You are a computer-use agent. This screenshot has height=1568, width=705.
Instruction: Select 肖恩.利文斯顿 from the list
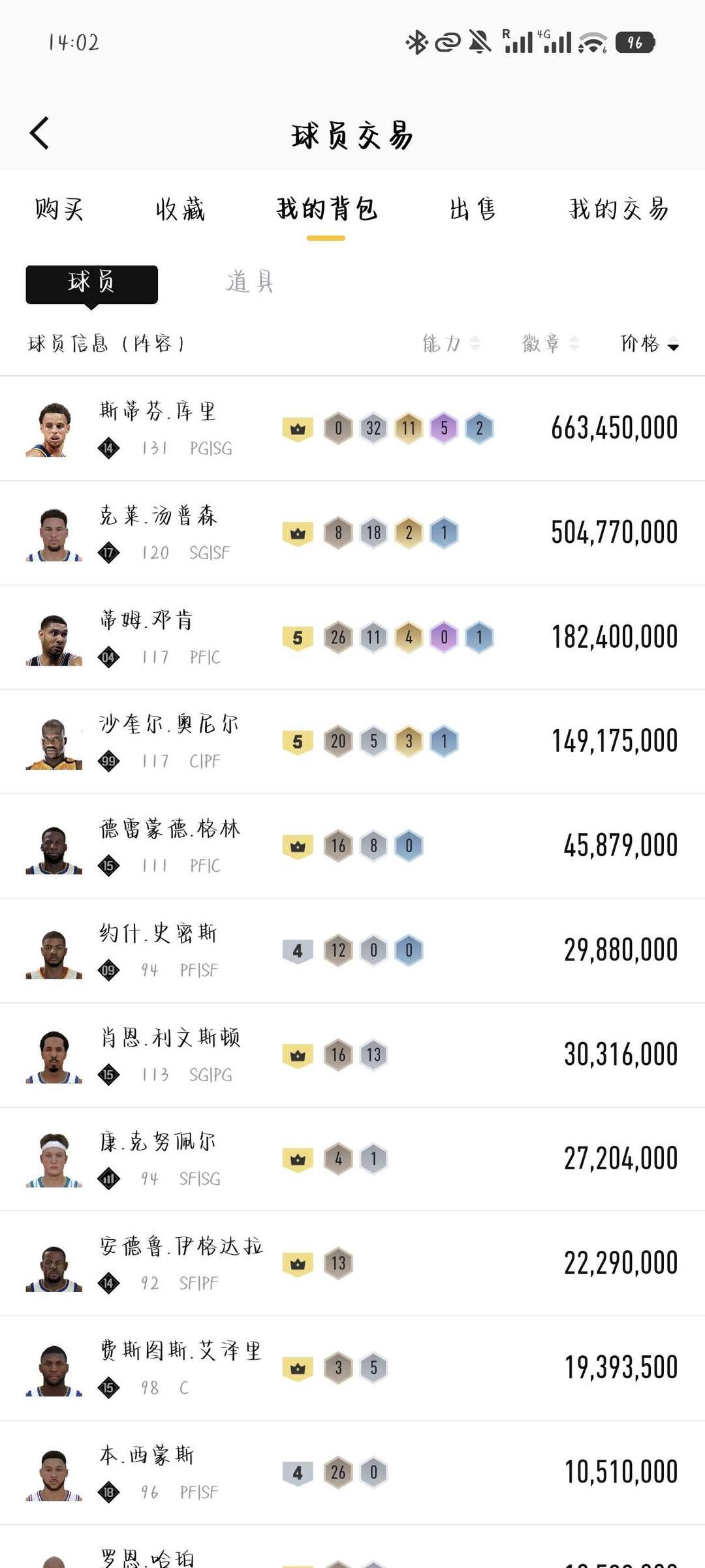click(352, 1055)
